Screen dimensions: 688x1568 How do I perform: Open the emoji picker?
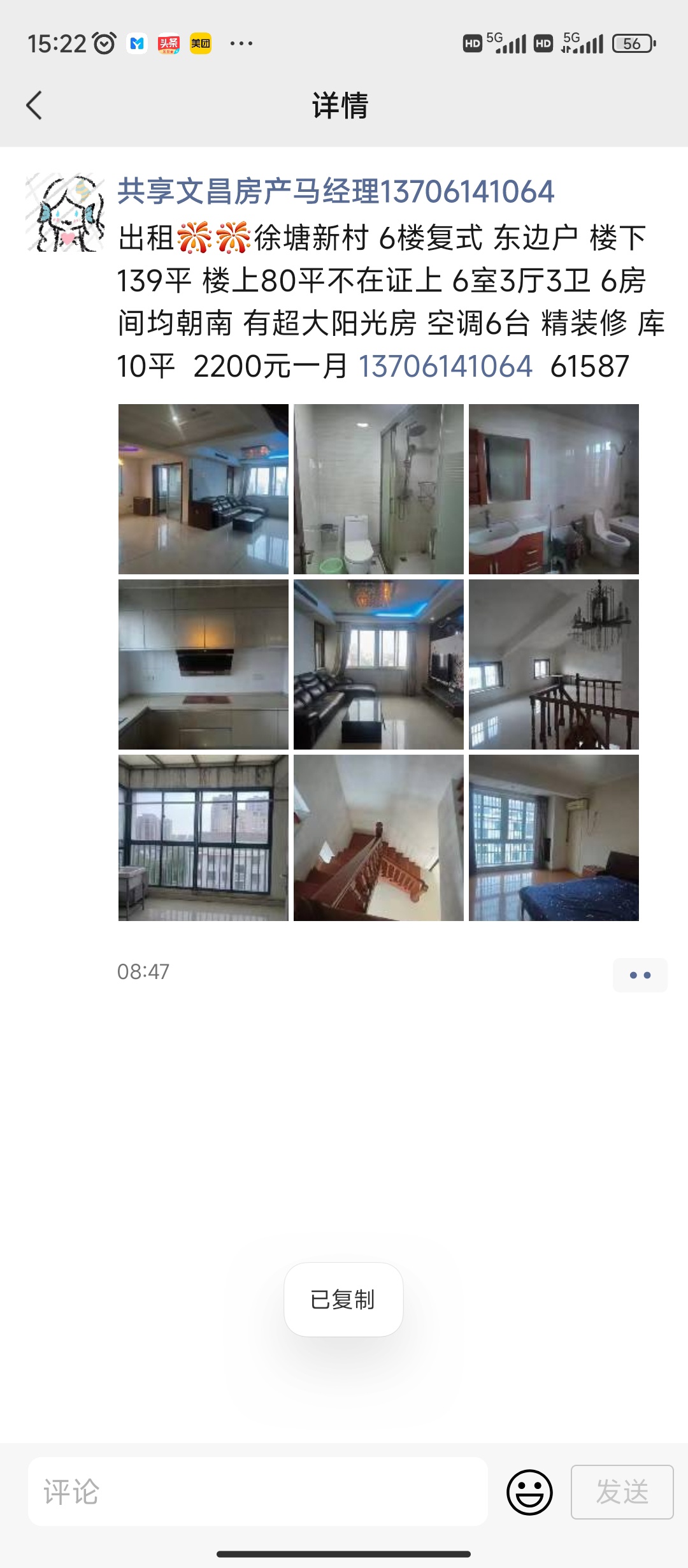pos(529,1492)
